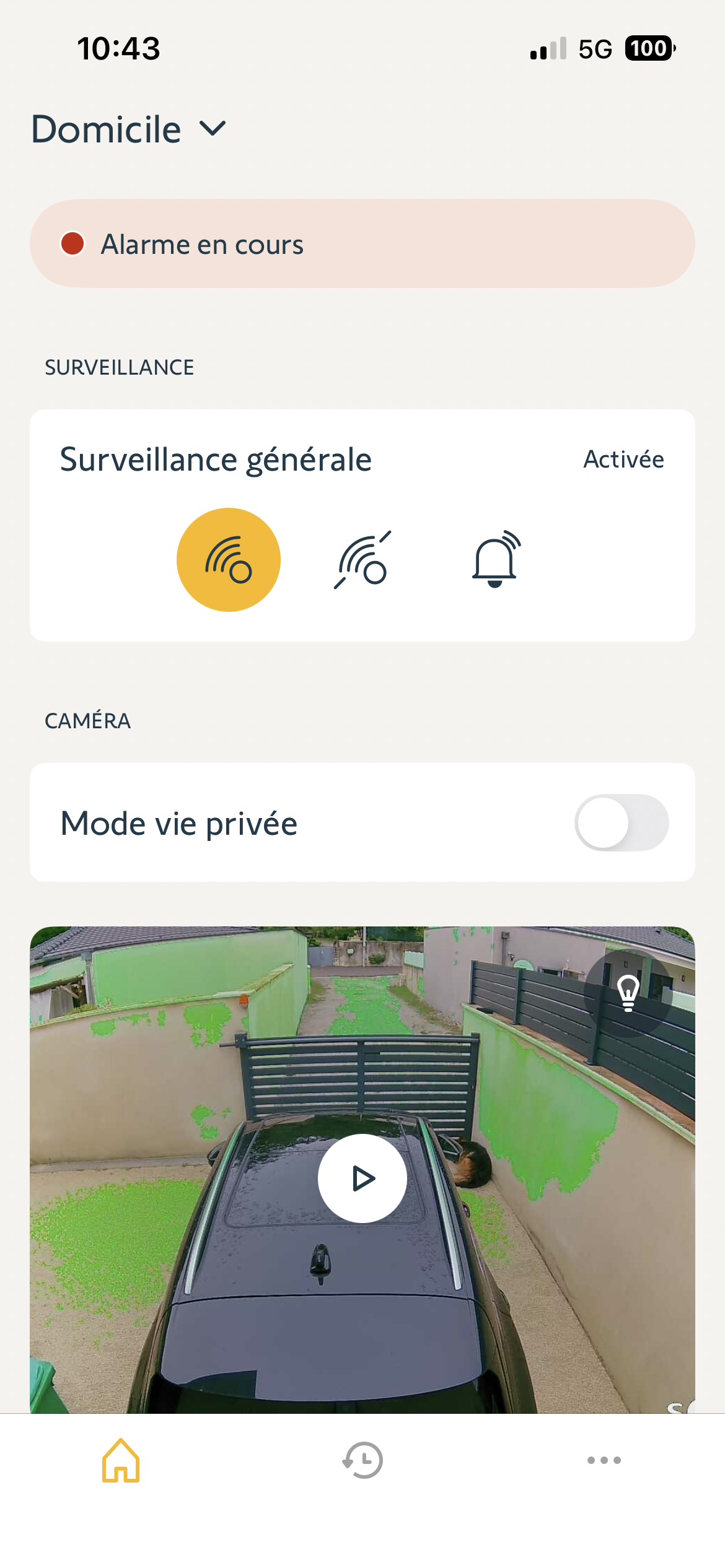The width and height of the screenshot is (725, 1568).
Task: Enable Mode vie privée switch
Action: [x=621, y=823]
